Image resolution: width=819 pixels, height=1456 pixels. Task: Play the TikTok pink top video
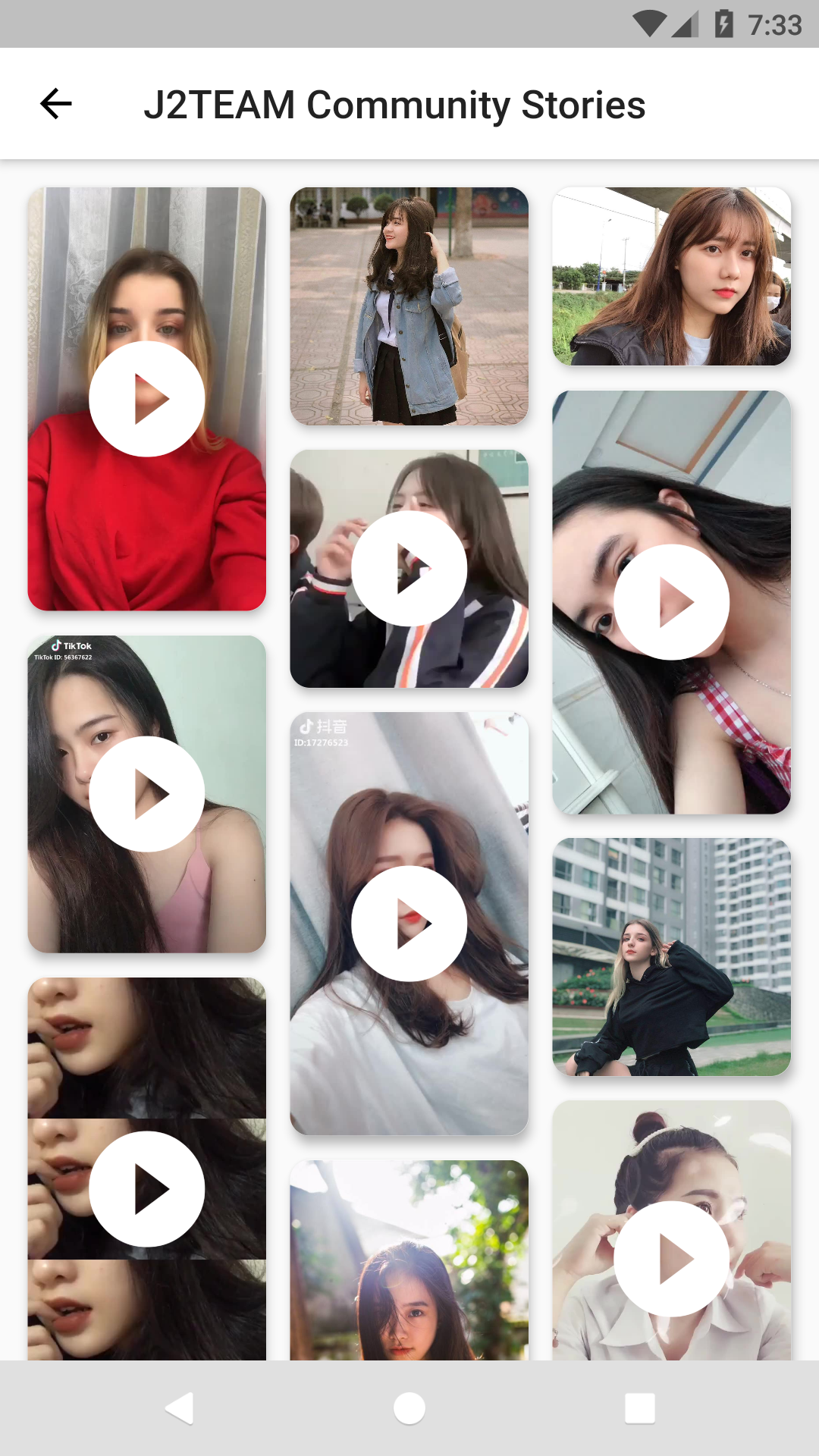click(147, 794)
